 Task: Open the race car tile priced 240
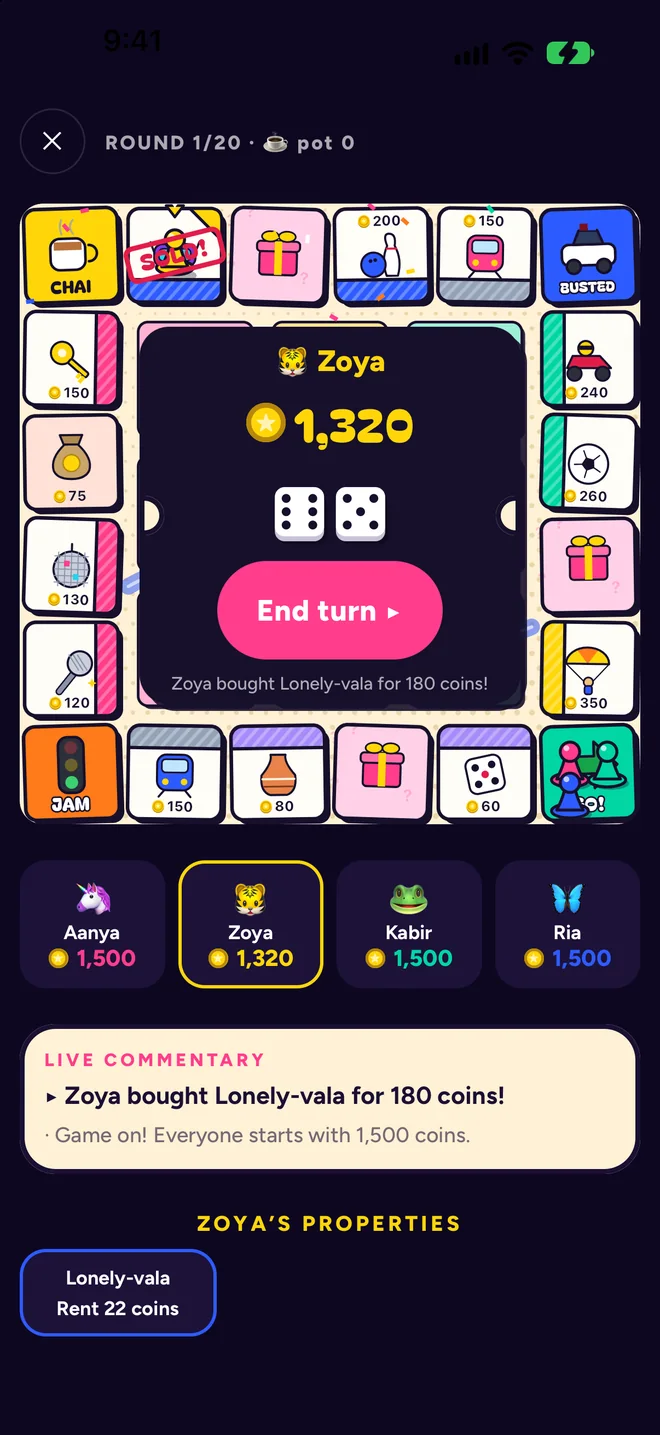coord(588,358)
